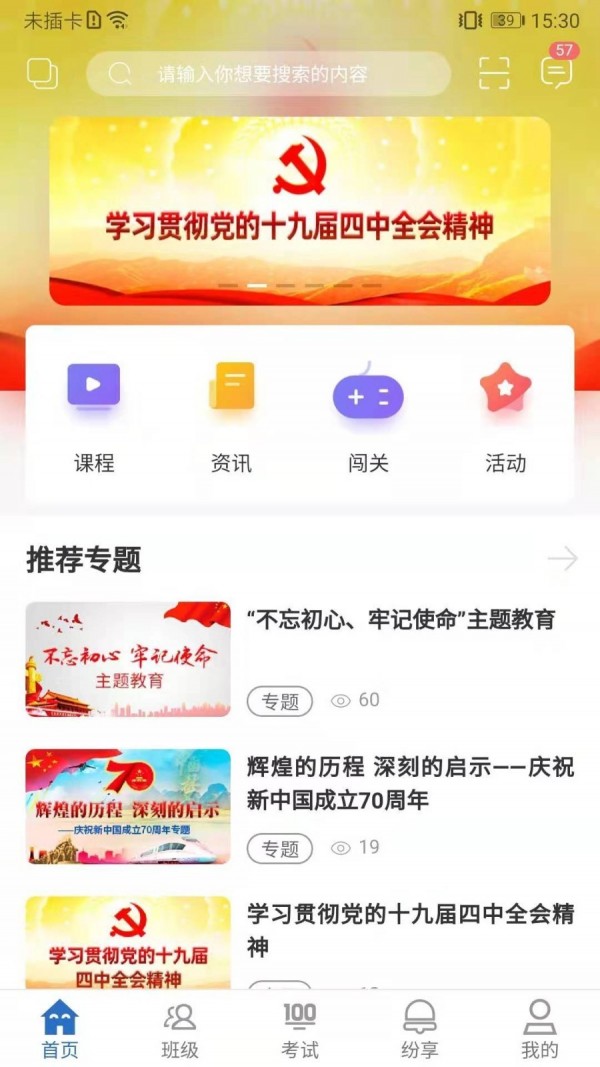The width and height of the screenshot is (600, 1067).
Task: Tap the search field
Action: tap(268, 74)
